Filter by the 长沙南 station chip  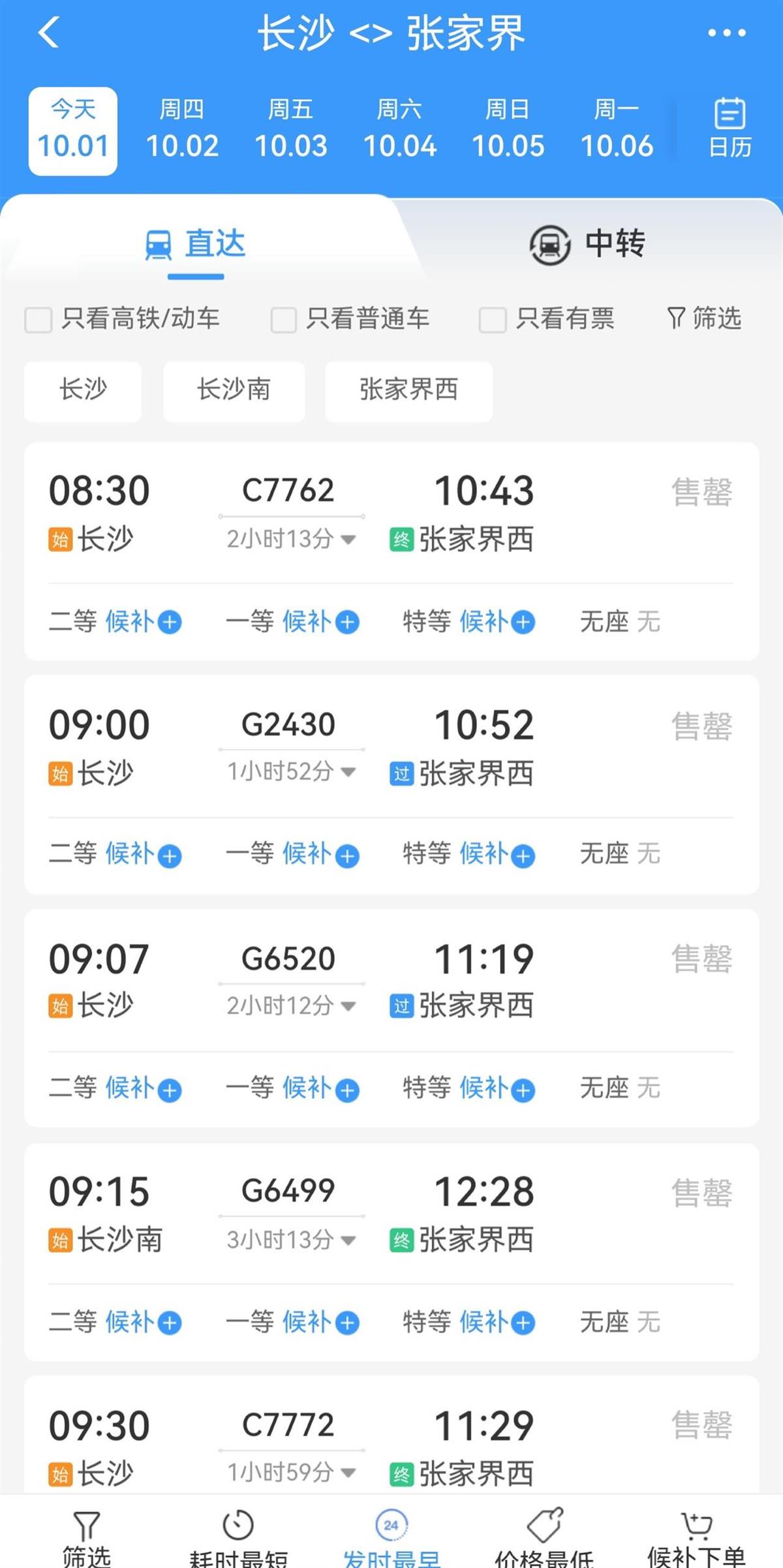click(x=234, y=390)
